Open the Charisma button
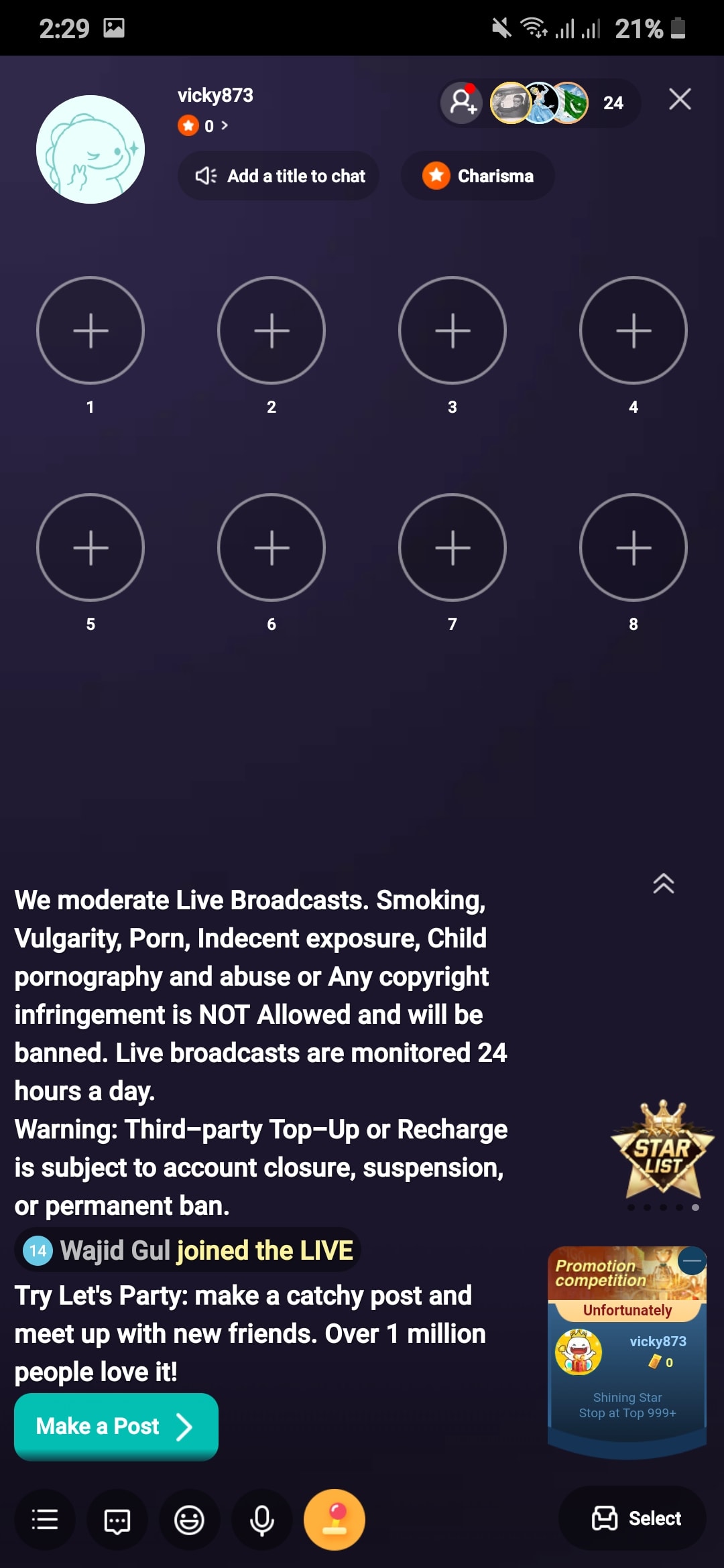 478,176
